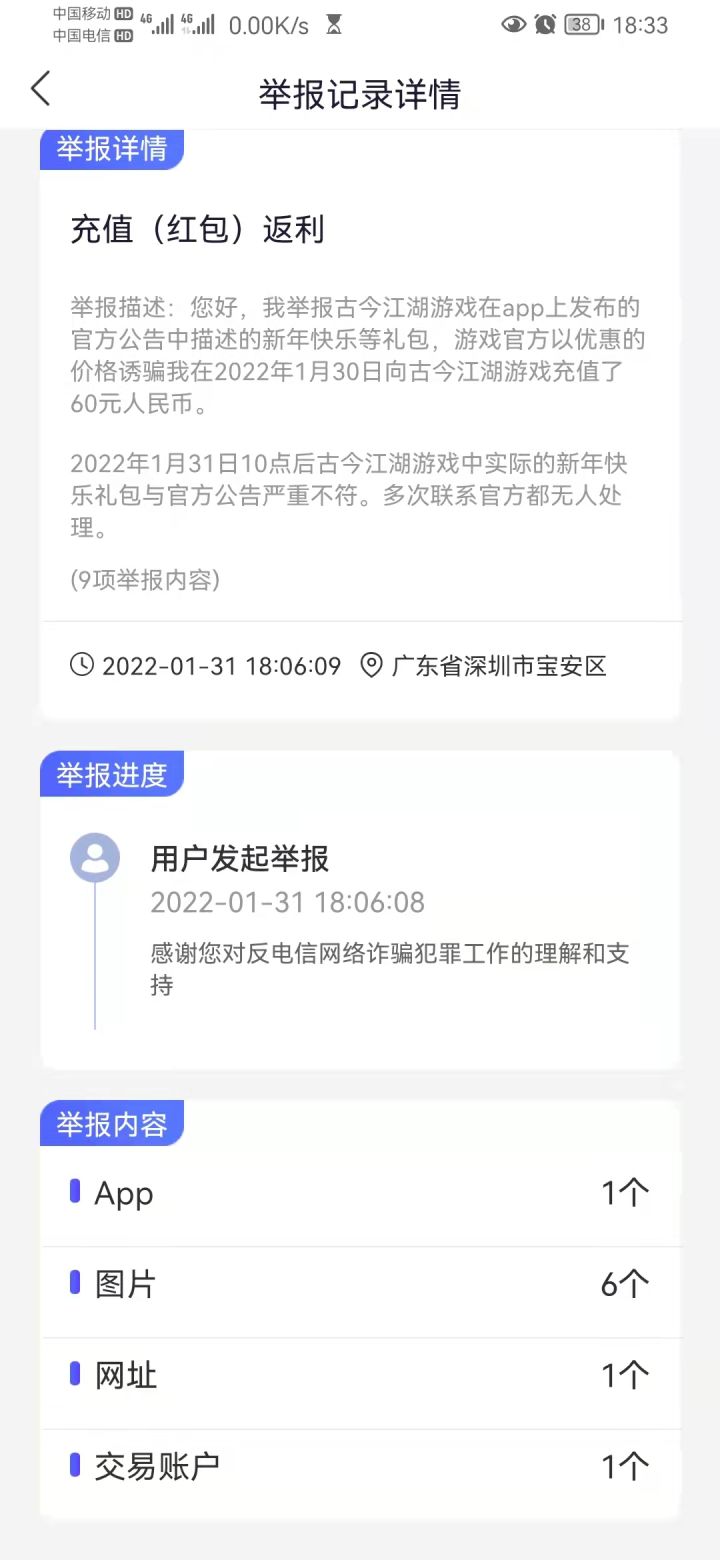
Task: Open the 充值（红包）返利 report title
Action: tap(196, 229)
